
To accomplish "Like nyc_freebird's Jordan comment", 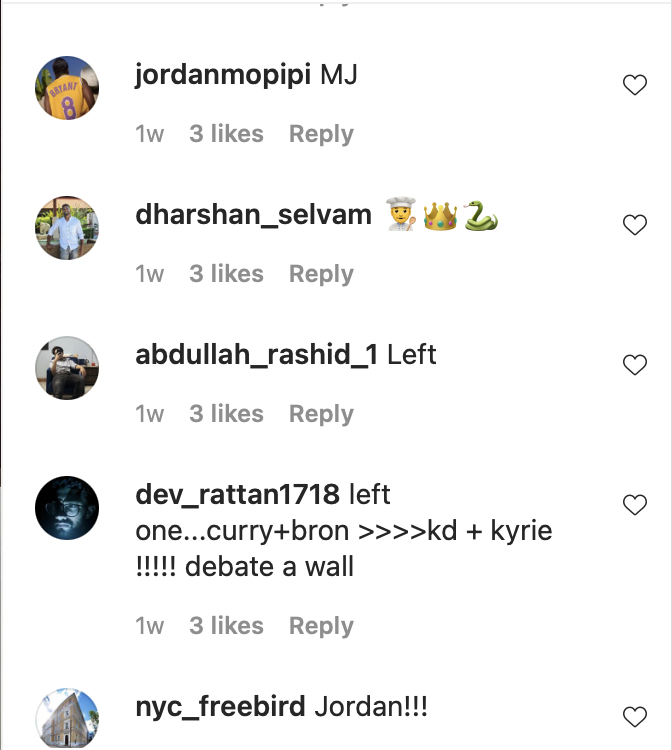I will [x=635, y=717].
